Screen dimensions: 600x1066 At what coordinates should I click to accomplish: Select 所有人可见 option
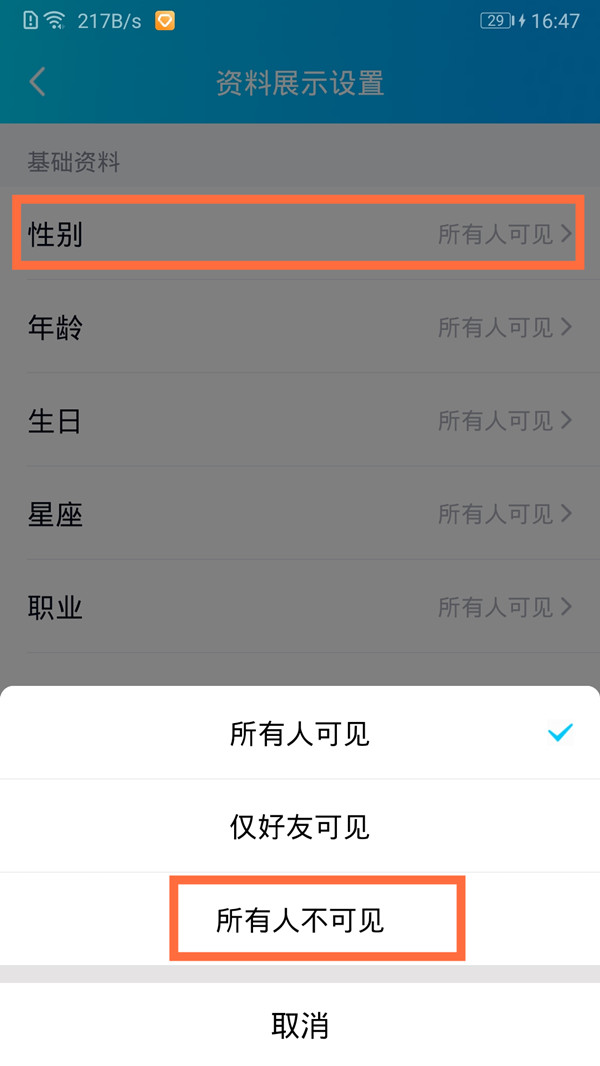(300, 733)
